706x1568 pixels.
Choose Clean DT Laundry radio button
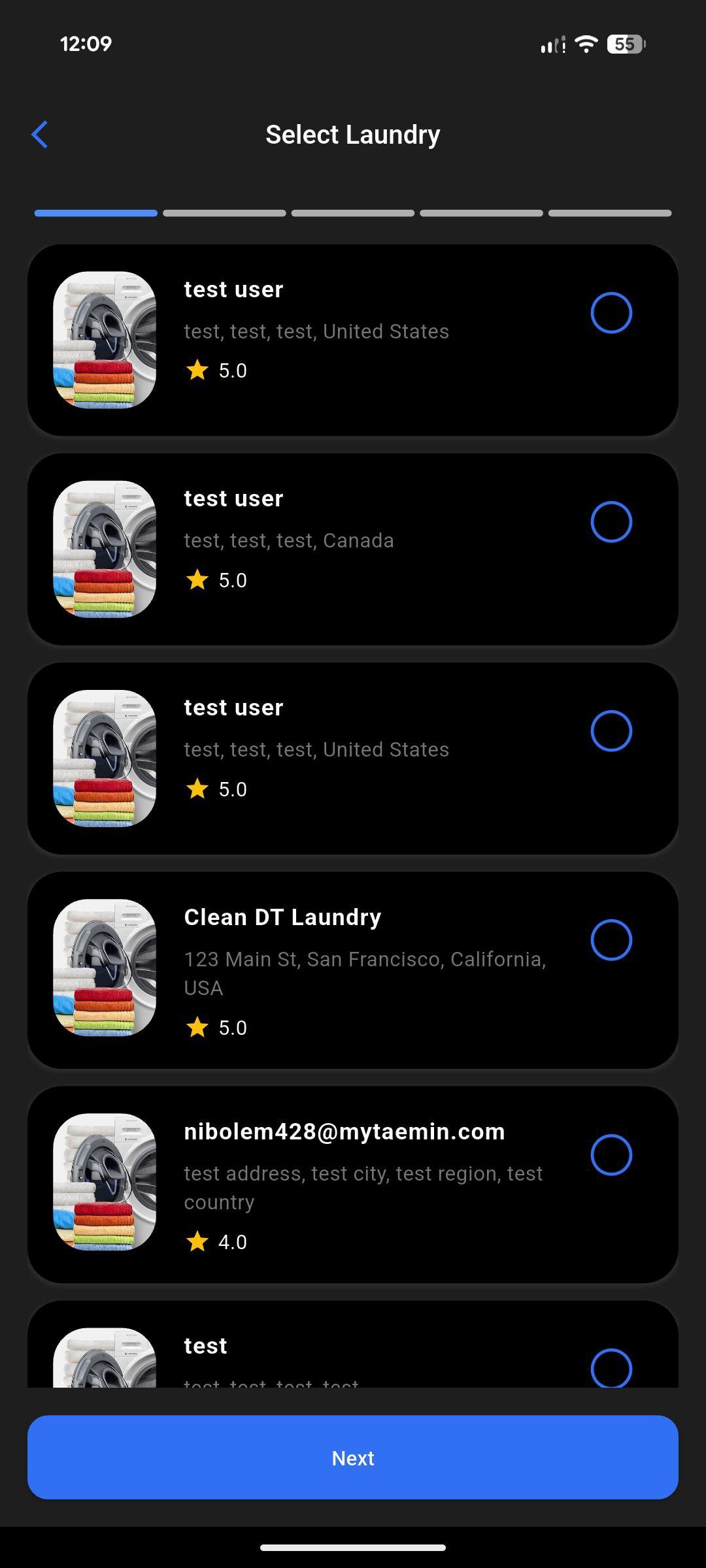[611, 940]
